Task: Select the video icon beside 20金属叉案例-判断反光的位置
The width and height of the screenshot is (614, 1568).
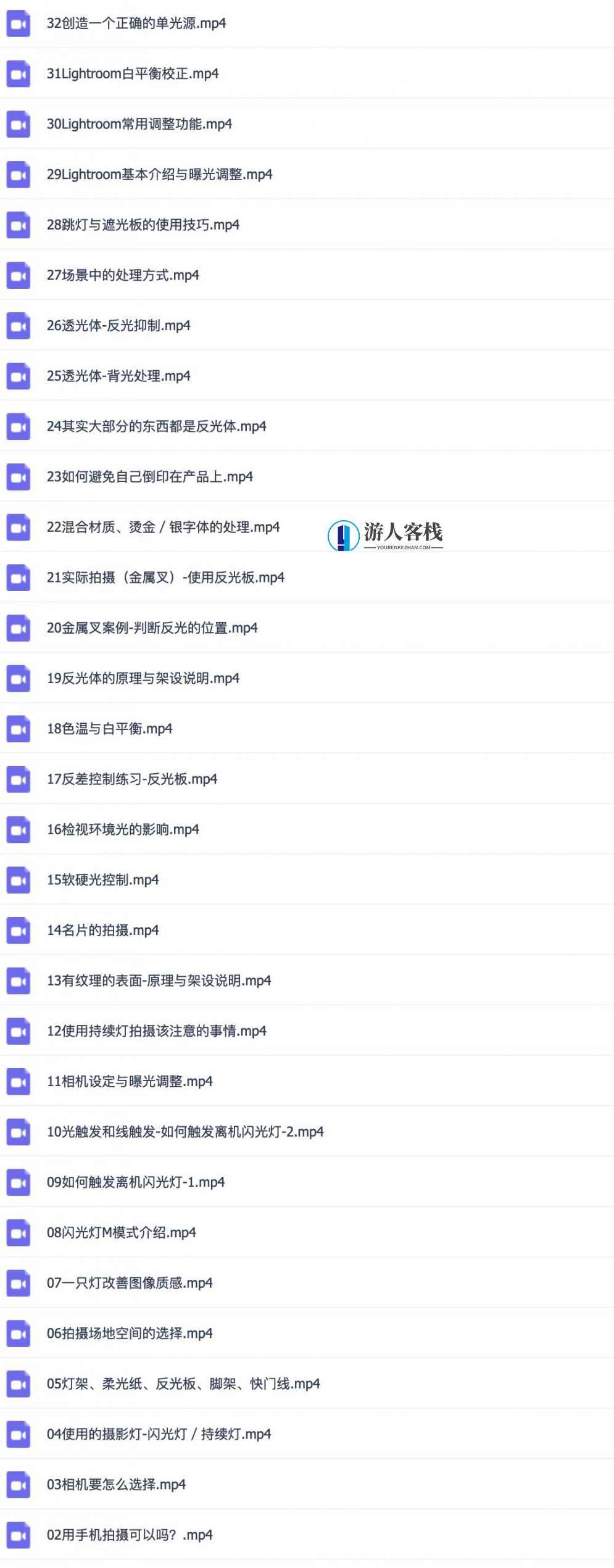Action: [17, 628]
